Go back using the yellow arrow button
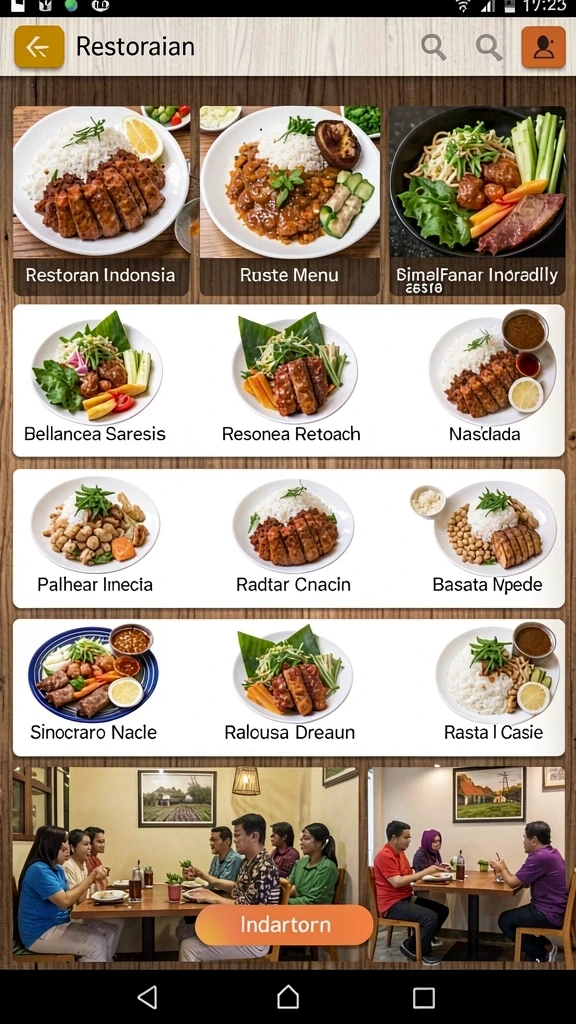Image resolution: width=576 pixels, height=1024 pixels. point(39,47)
